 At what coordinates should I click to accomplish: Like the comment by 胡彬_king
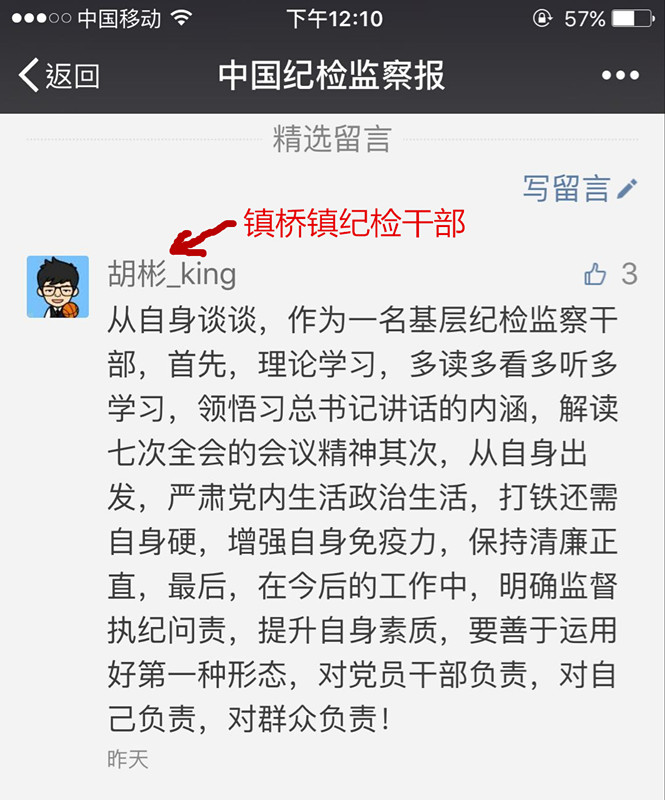click(x=596, y=273)
